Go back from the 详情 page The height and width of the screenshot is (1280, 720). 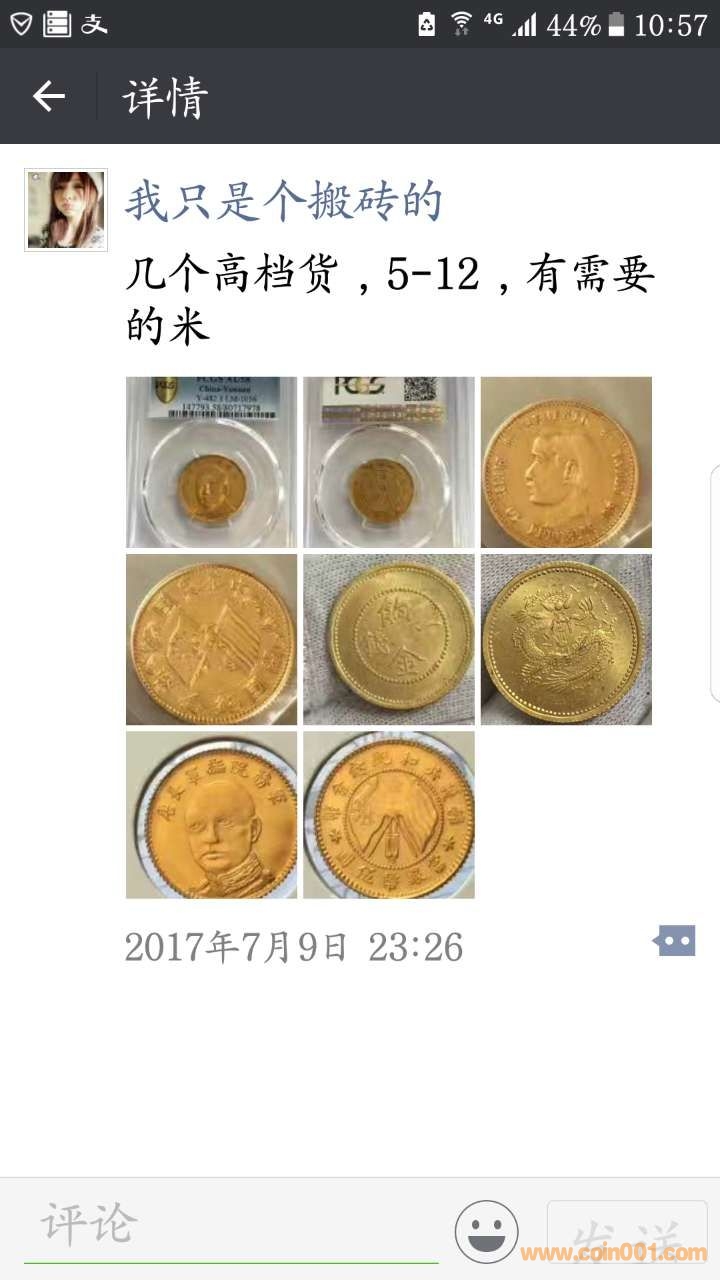tap(48, 96)
